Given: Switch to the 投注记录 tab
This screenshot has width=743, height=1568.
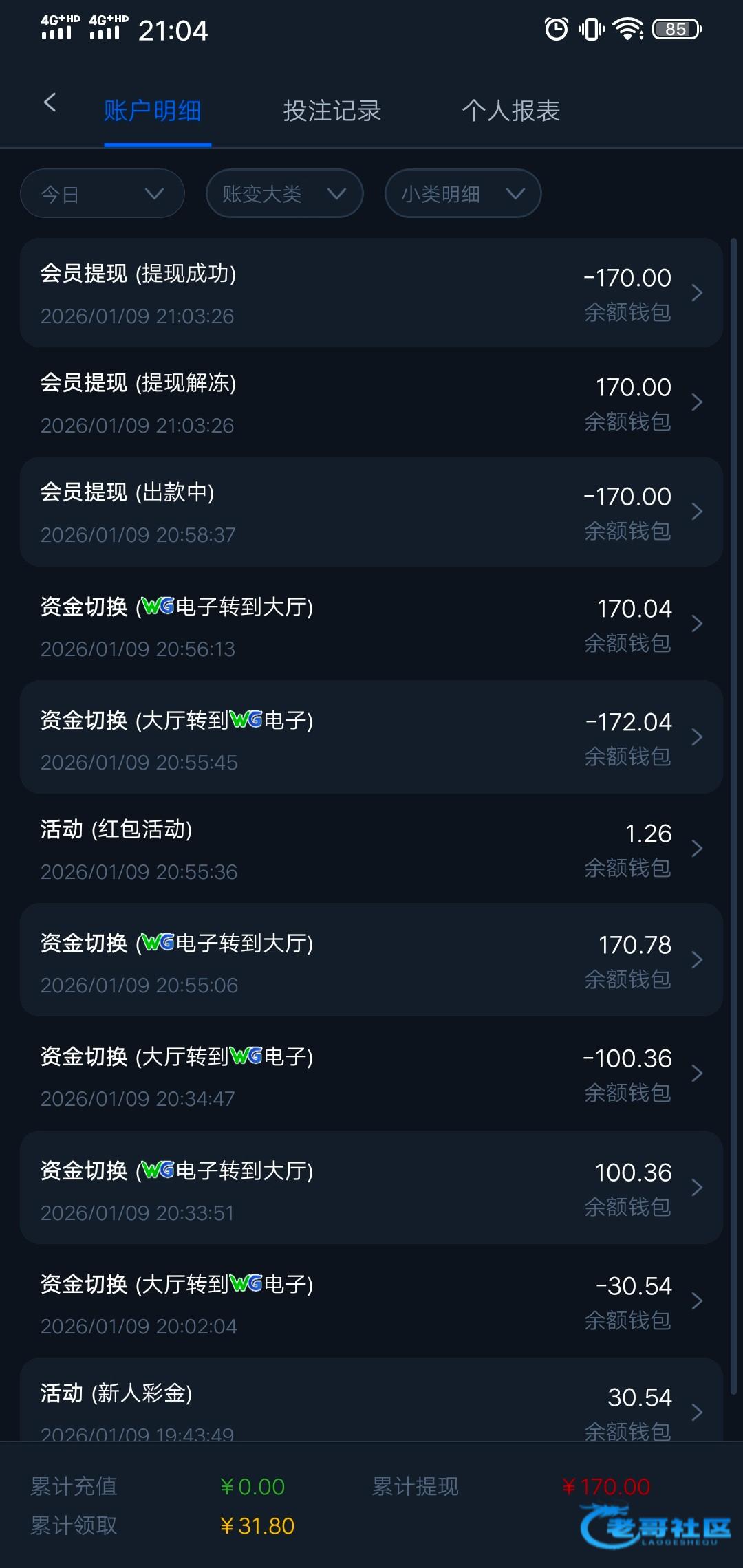Looking at the screenshot, I should pyautogui.click(x=332, y=111).
